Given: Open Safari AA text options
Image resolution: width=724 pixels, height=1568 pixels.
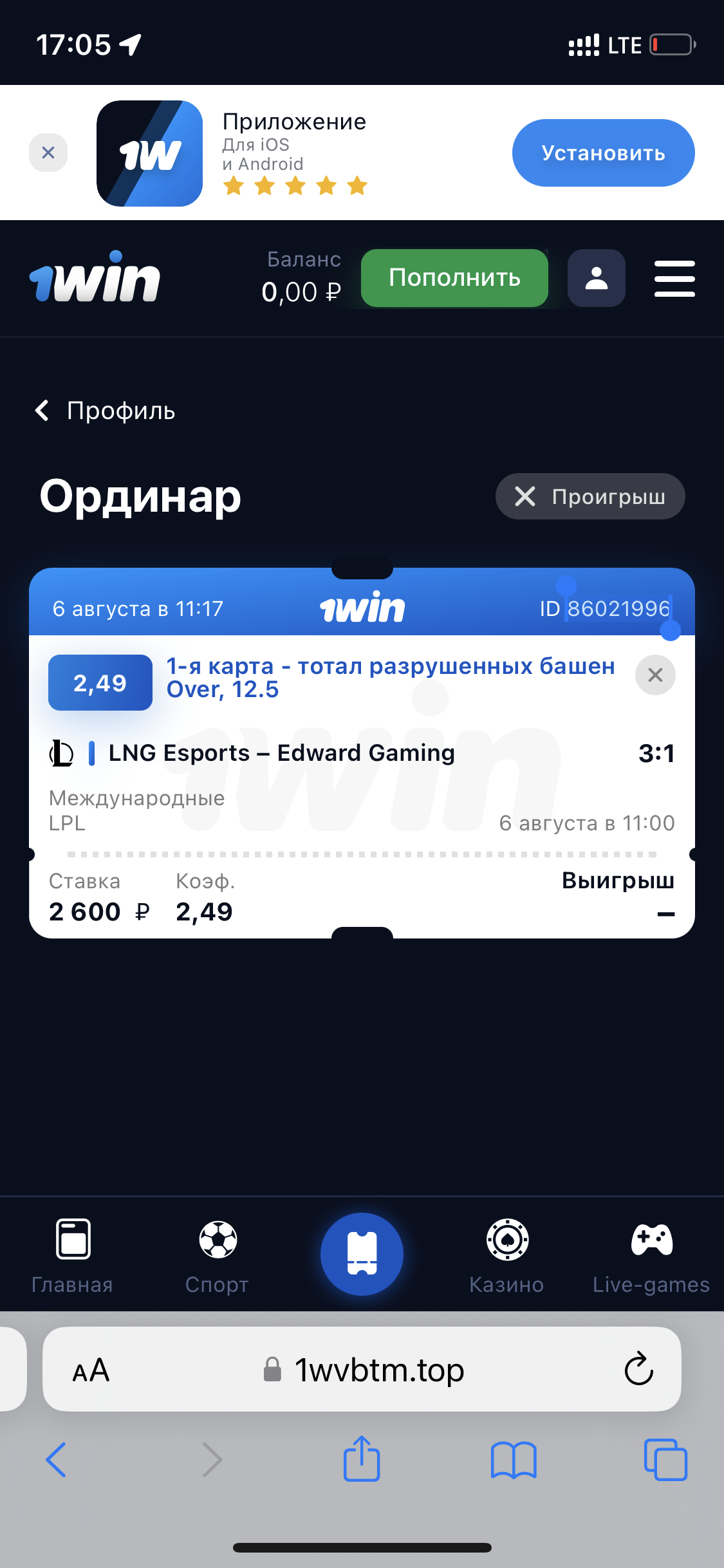Looking at the screenshot, I should click(91, 1370).
